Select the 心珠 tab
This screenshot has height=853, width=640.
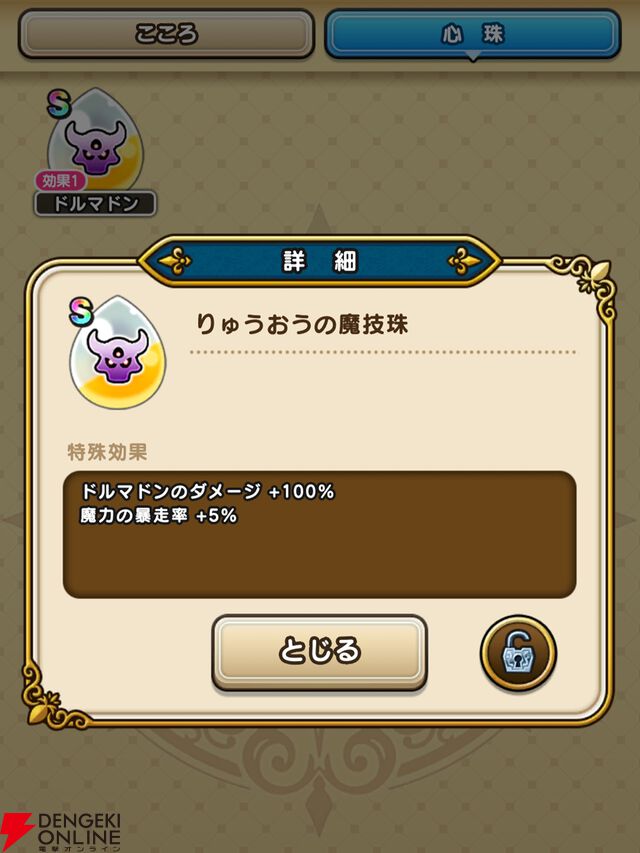click(x=472, y=35)
